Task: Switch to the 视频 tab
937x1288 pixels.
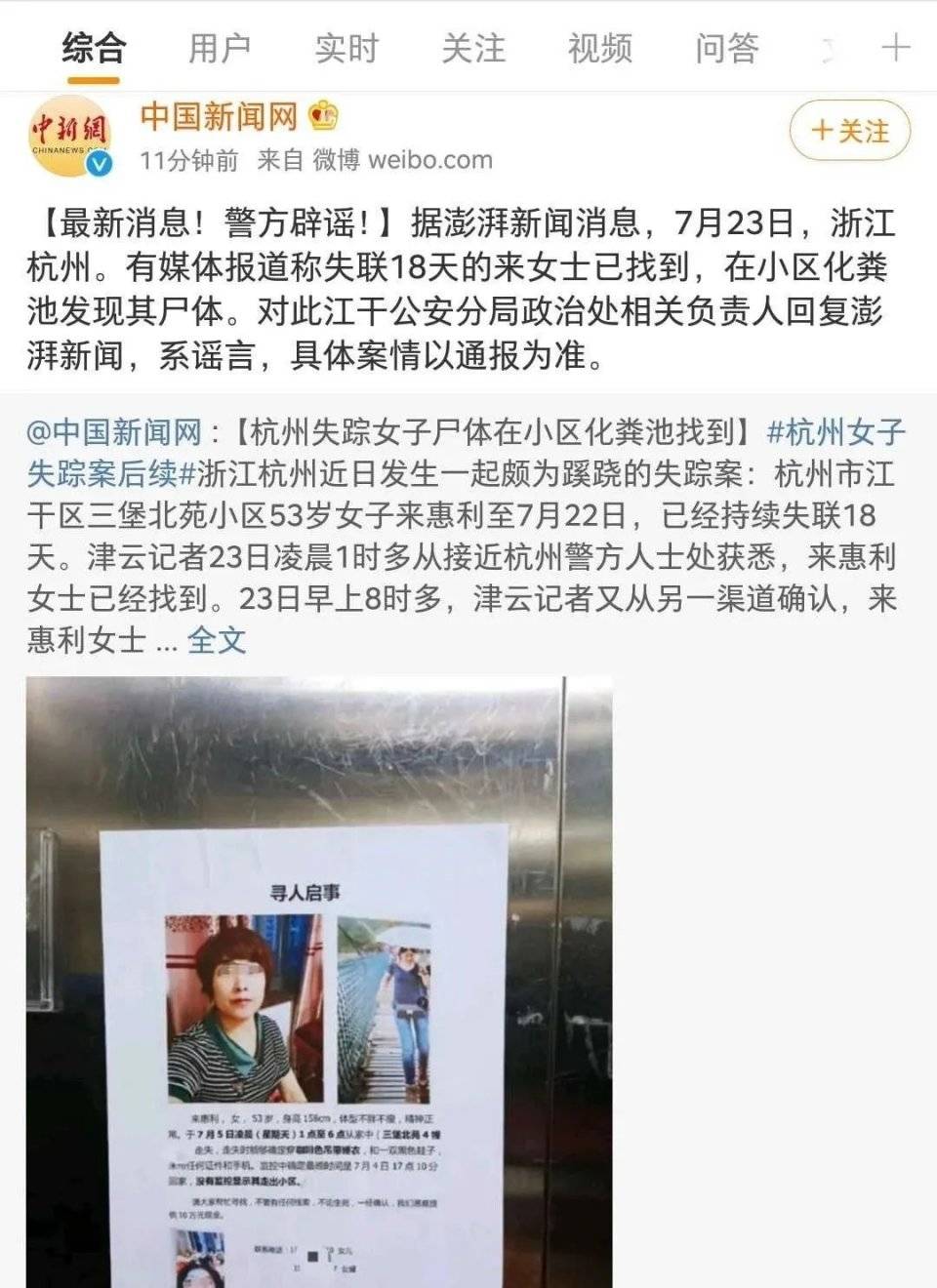Action: [x=600, y=48]
